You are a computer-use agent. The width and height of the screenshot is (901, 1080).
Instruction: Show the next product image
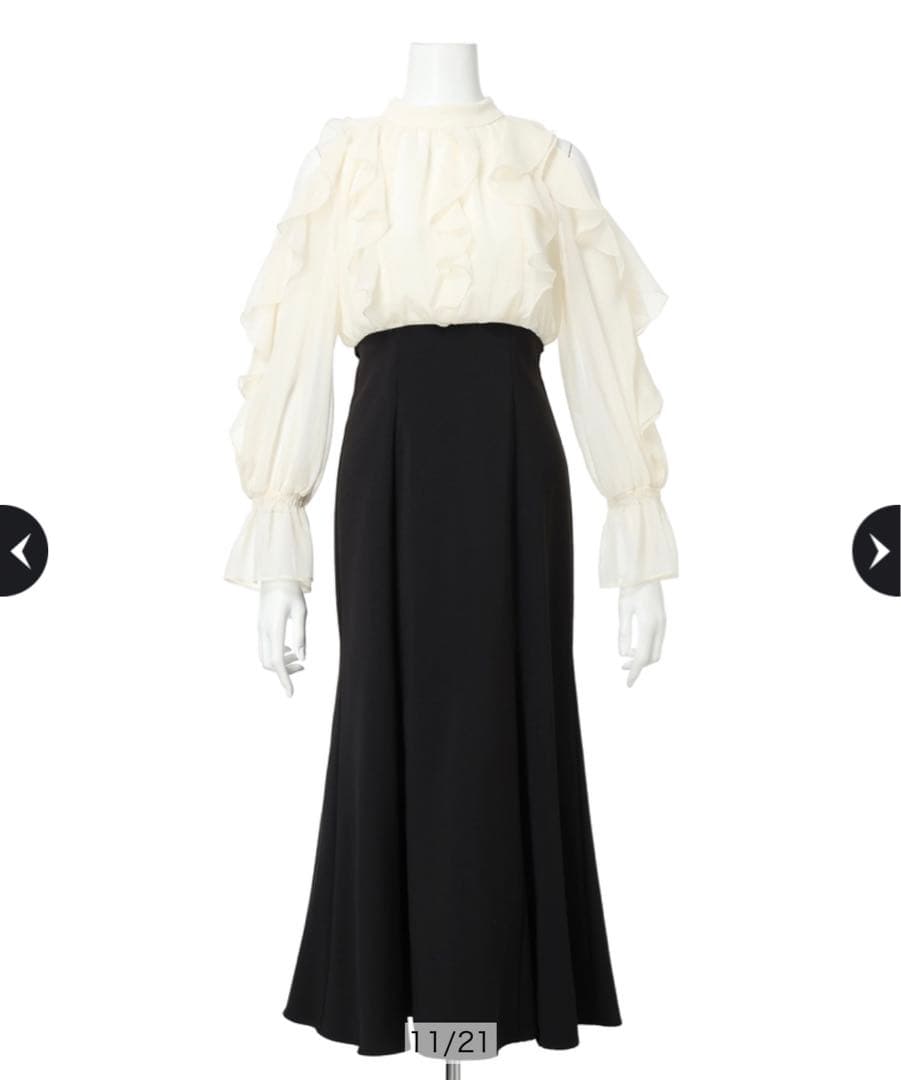coord(878,551)
